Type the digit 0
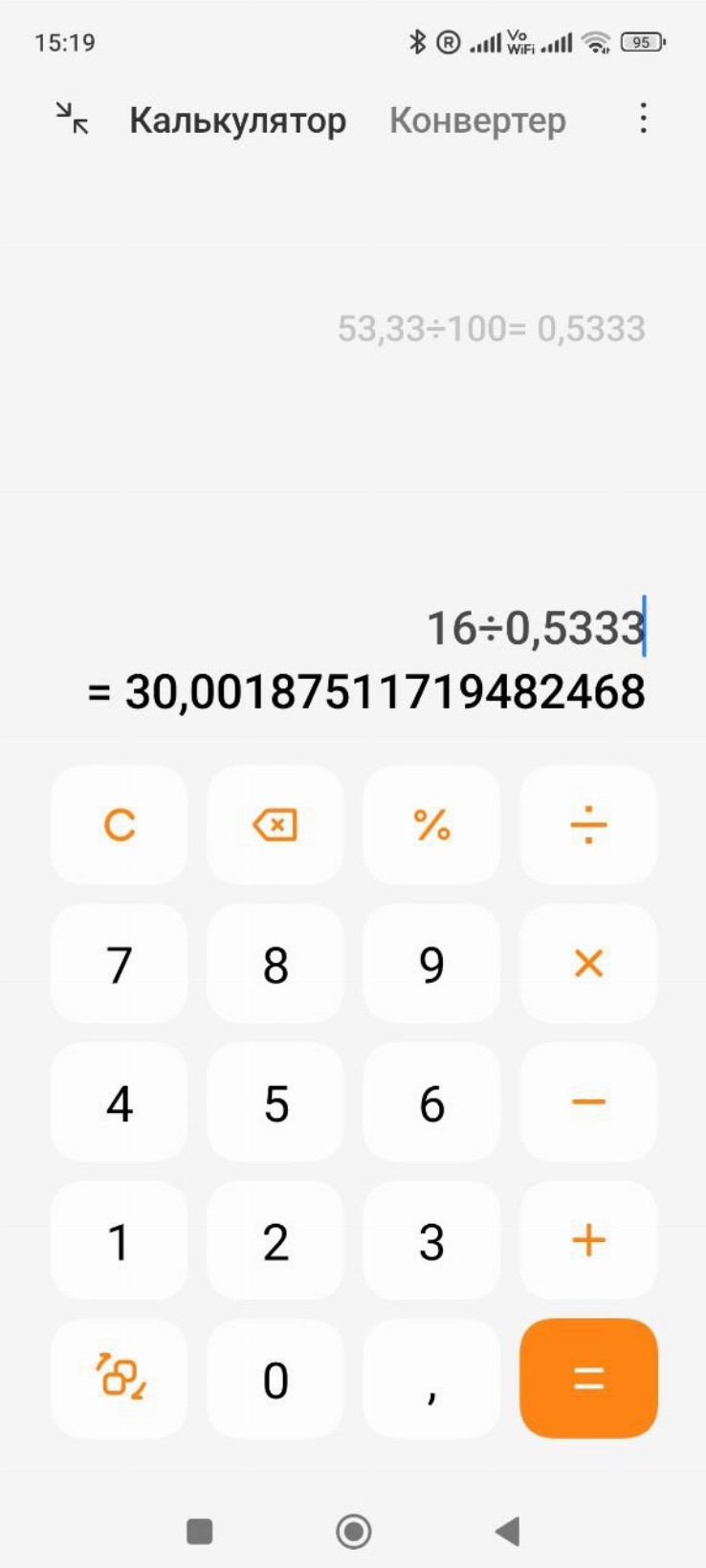 [276, 1379]
